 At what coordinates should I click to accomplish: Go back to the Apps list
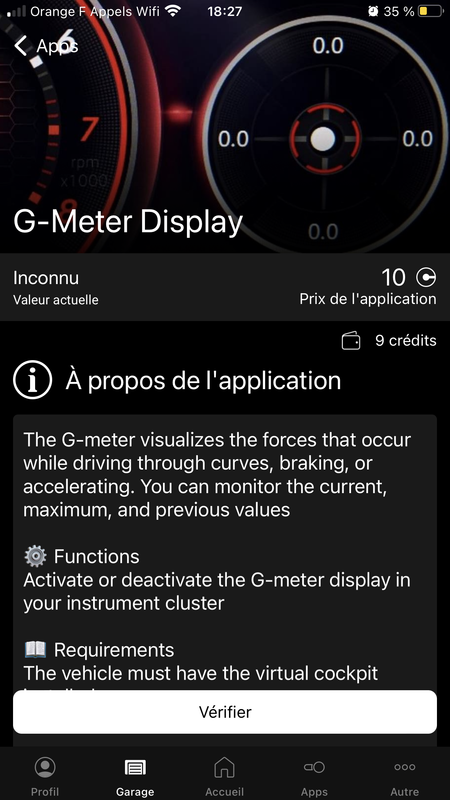click(x=46, y=46)
